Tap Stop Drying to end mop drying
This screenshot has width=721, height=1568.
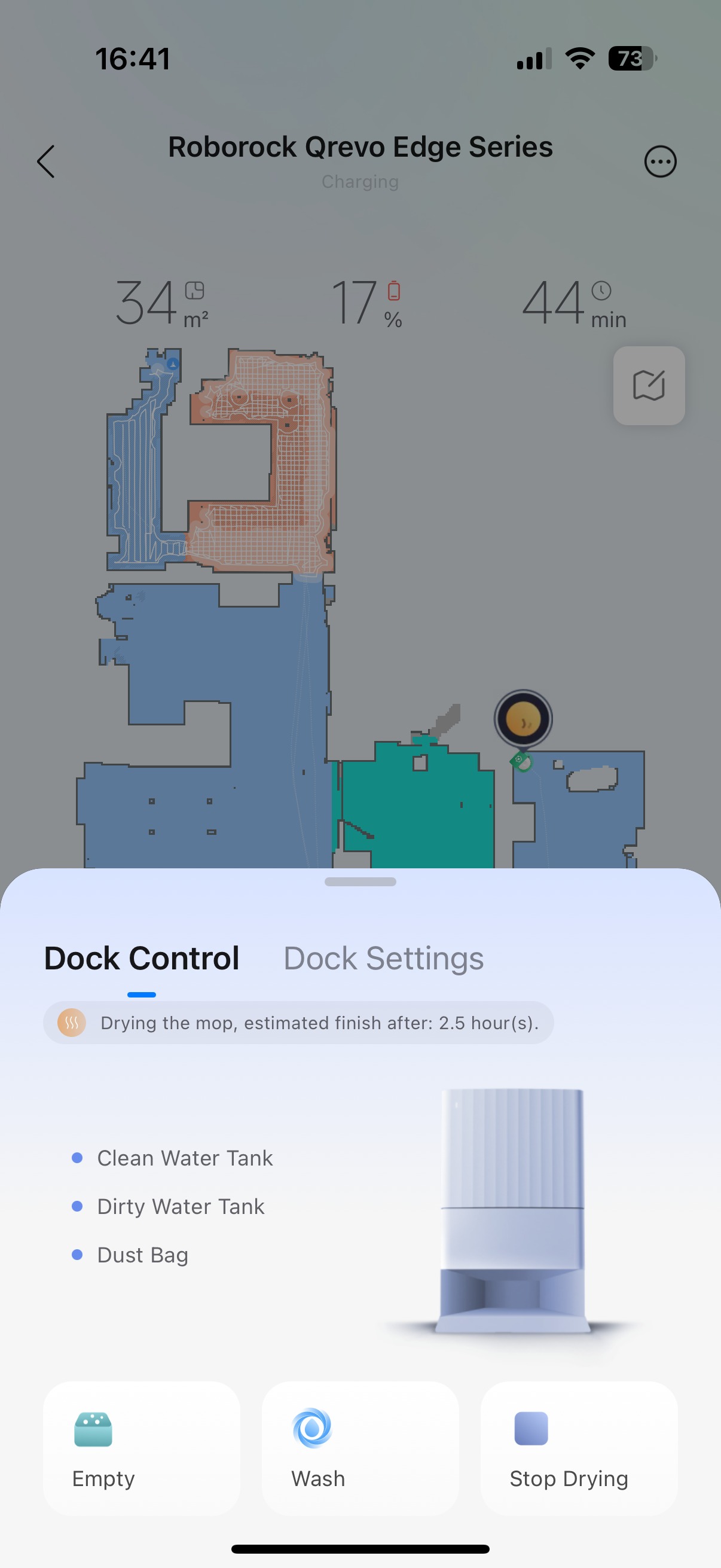tap(579, 1447)
